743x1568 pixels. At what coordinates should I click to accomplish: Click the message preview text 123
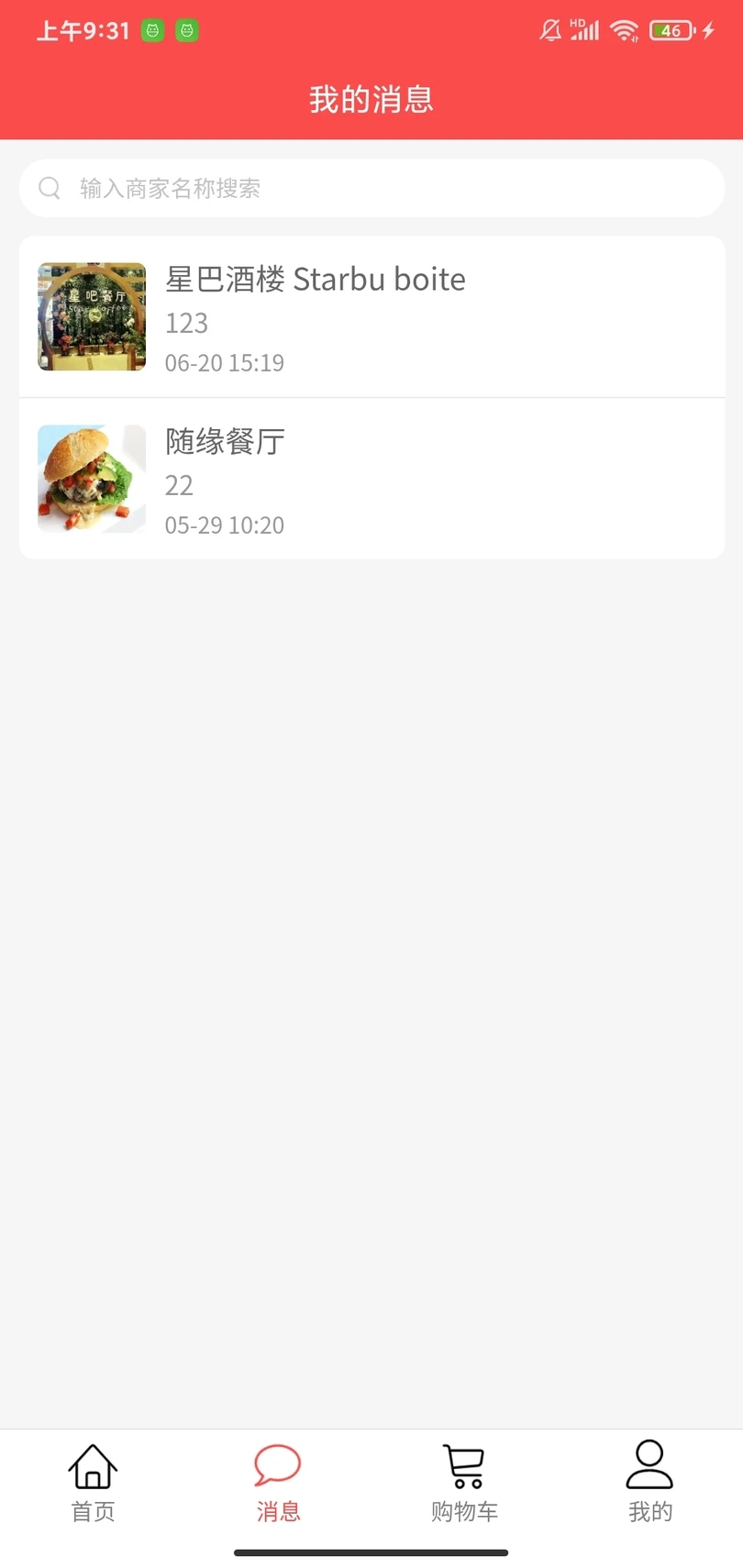click(186, 323)
